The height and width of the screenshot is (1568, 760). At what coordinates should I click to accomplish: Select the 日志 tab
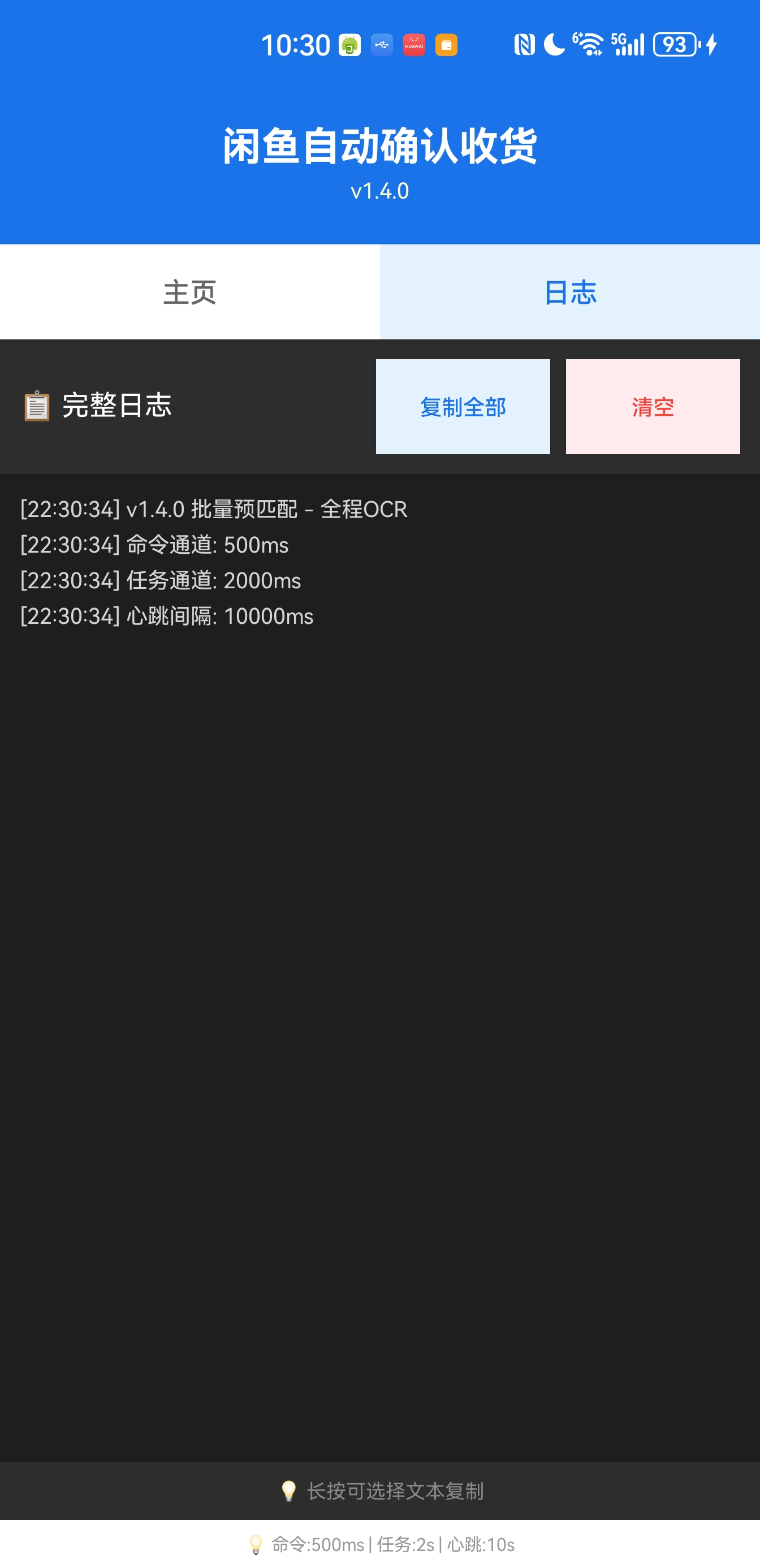coord(571,292)
